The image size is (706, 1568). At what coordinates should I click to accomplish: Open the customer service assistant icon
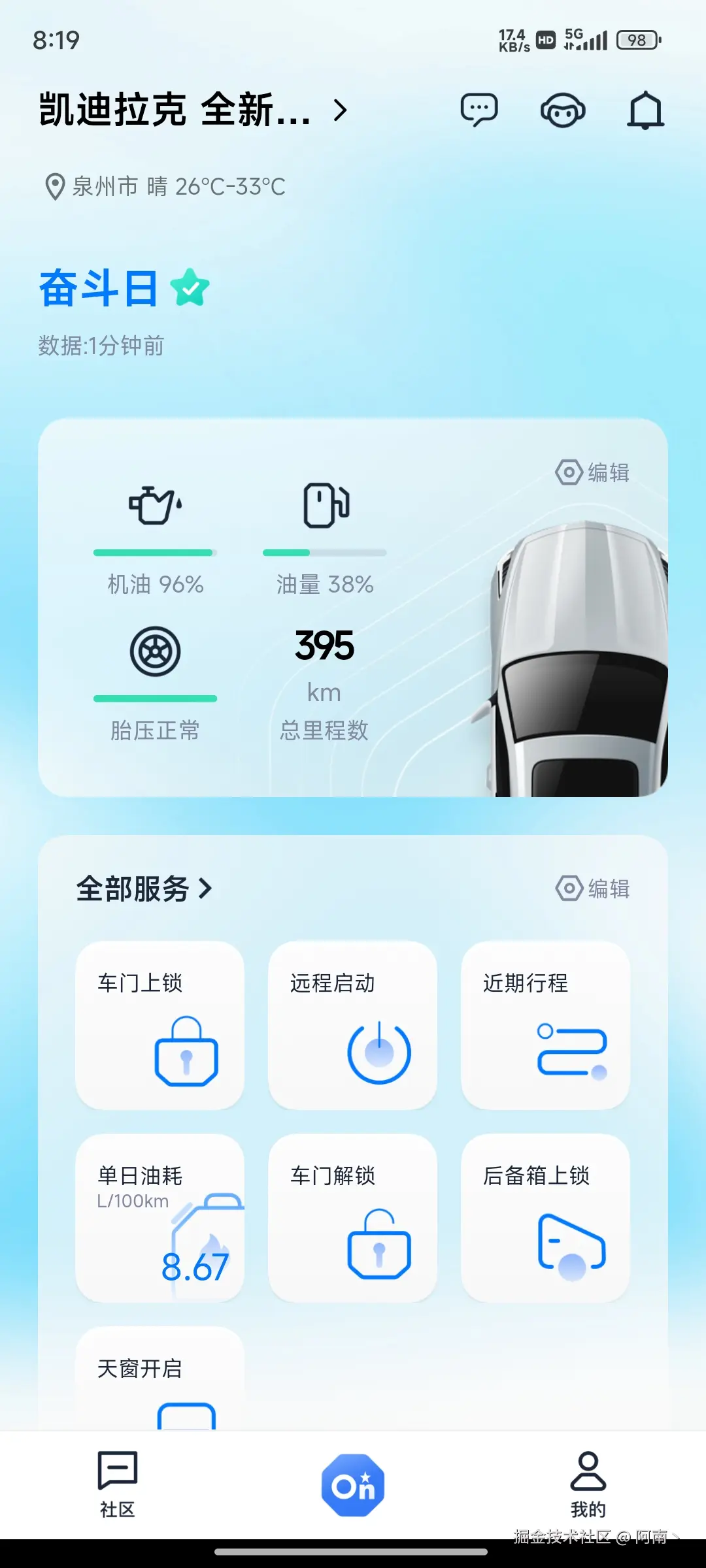coord(562,110)
